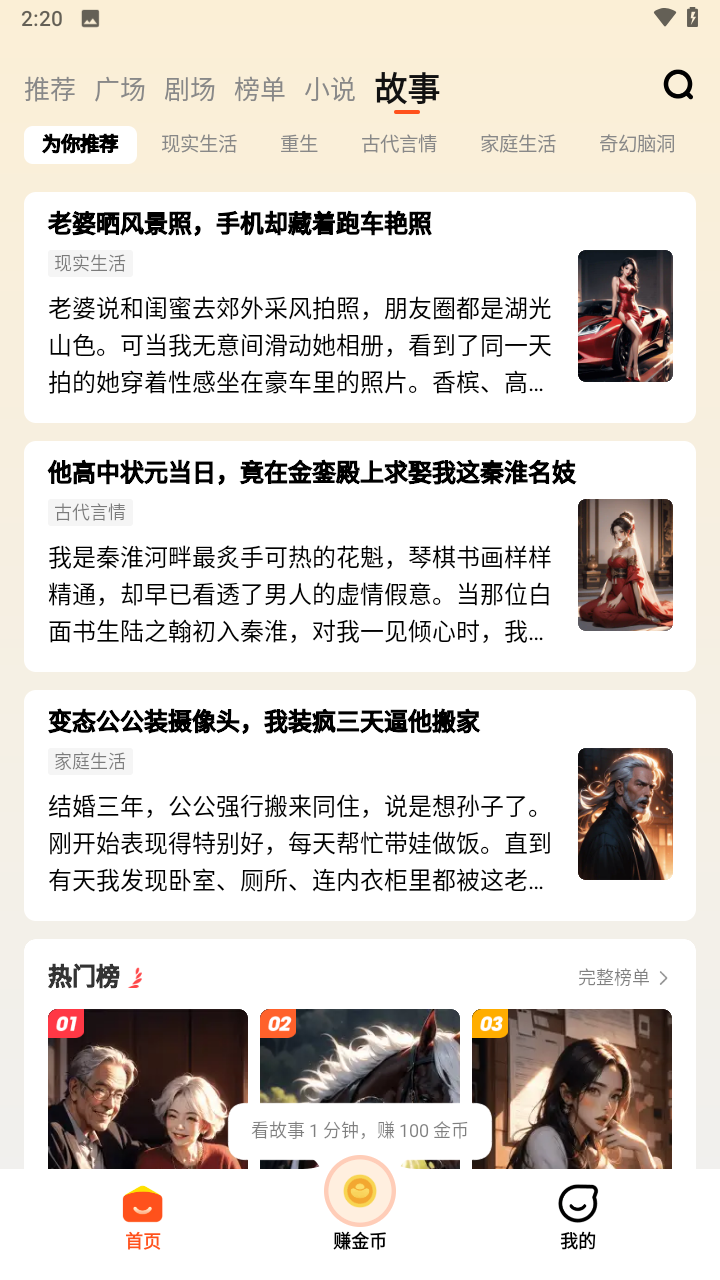The width and height of the screenshot is (720, 1280).
Task: Select the 家庭生活 category chip
Action: click(518, 144)
